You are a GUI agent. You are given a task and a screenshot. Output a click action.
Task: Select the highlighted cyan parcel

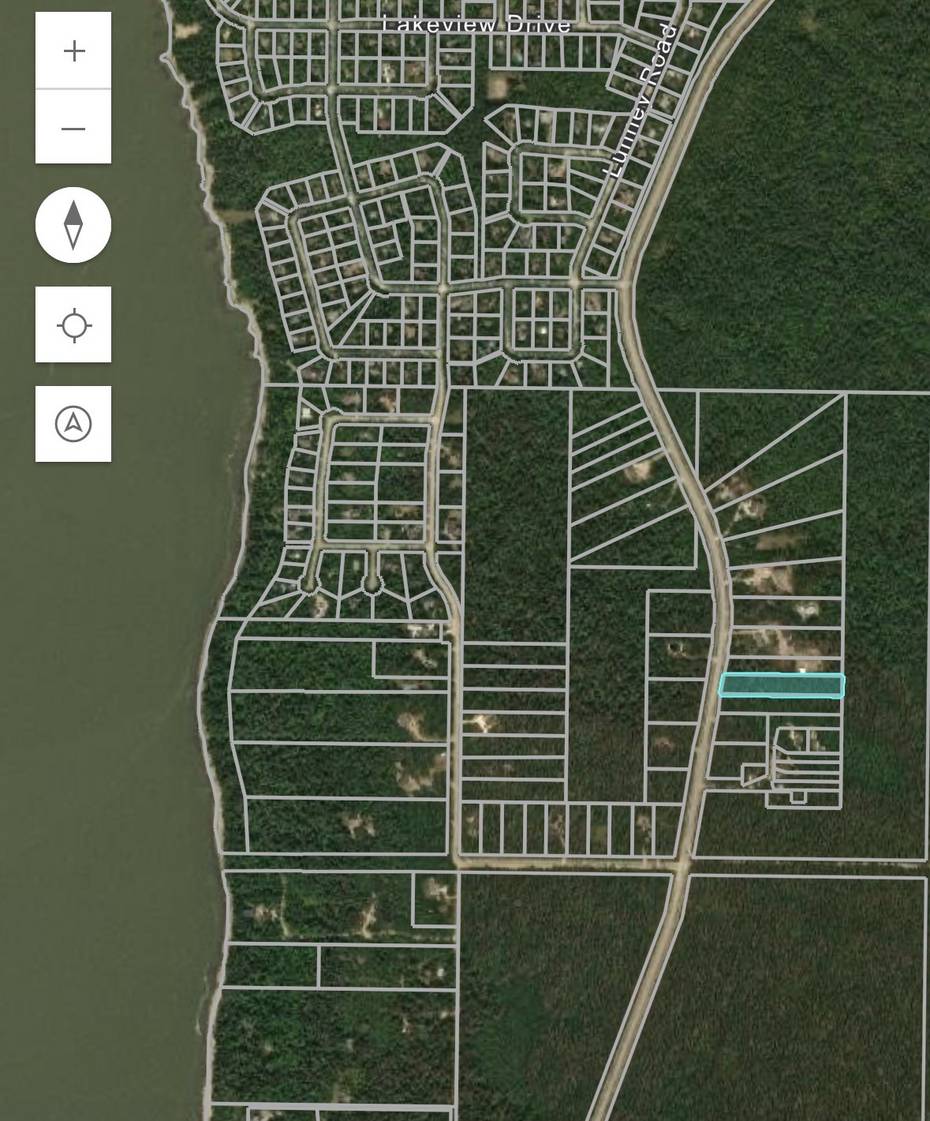(x=782, y=686)
